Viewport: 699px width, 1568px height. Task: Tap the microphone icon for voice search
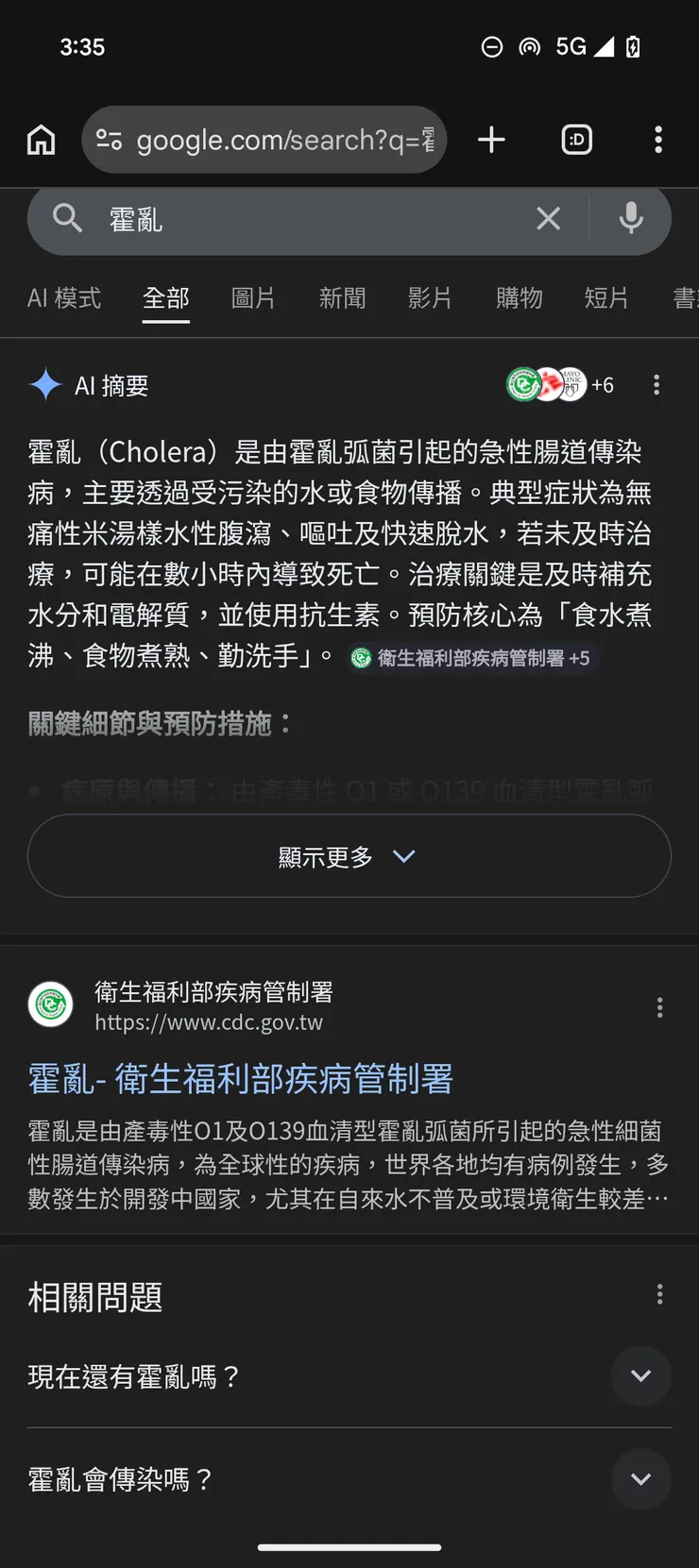630,218
